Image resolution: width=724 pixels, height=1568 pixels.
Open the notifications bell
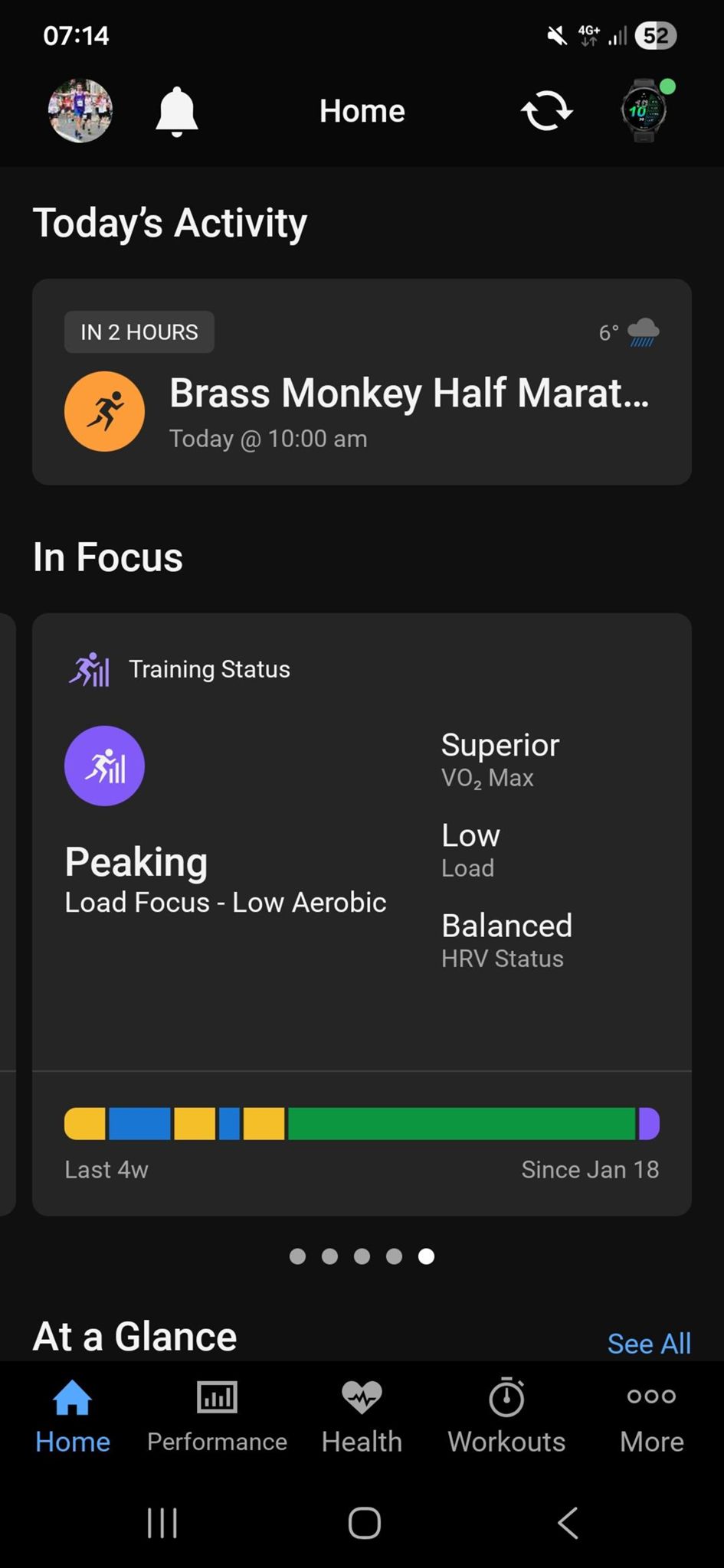(x=177, y=112)
